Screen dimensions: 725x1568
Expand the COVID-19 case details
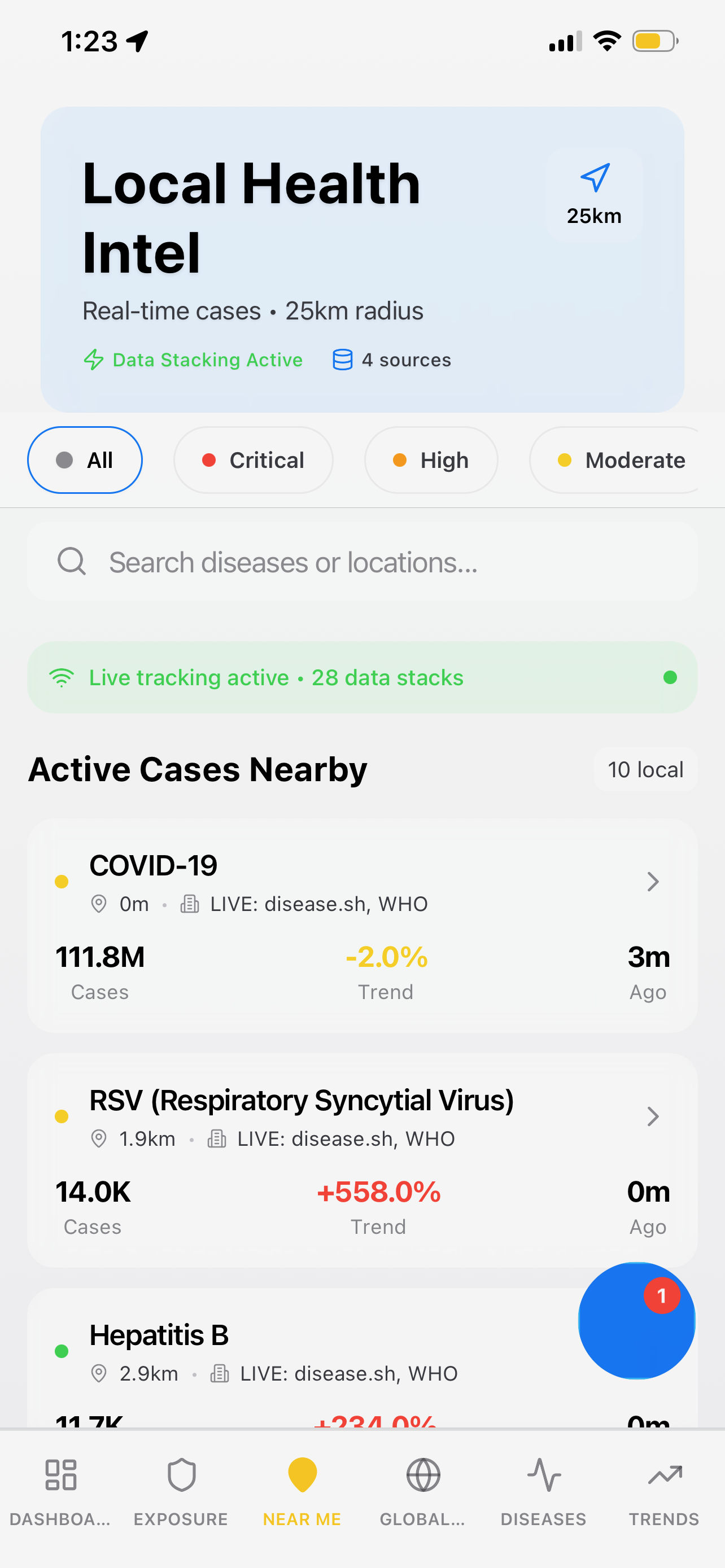(x=653, y=882)
